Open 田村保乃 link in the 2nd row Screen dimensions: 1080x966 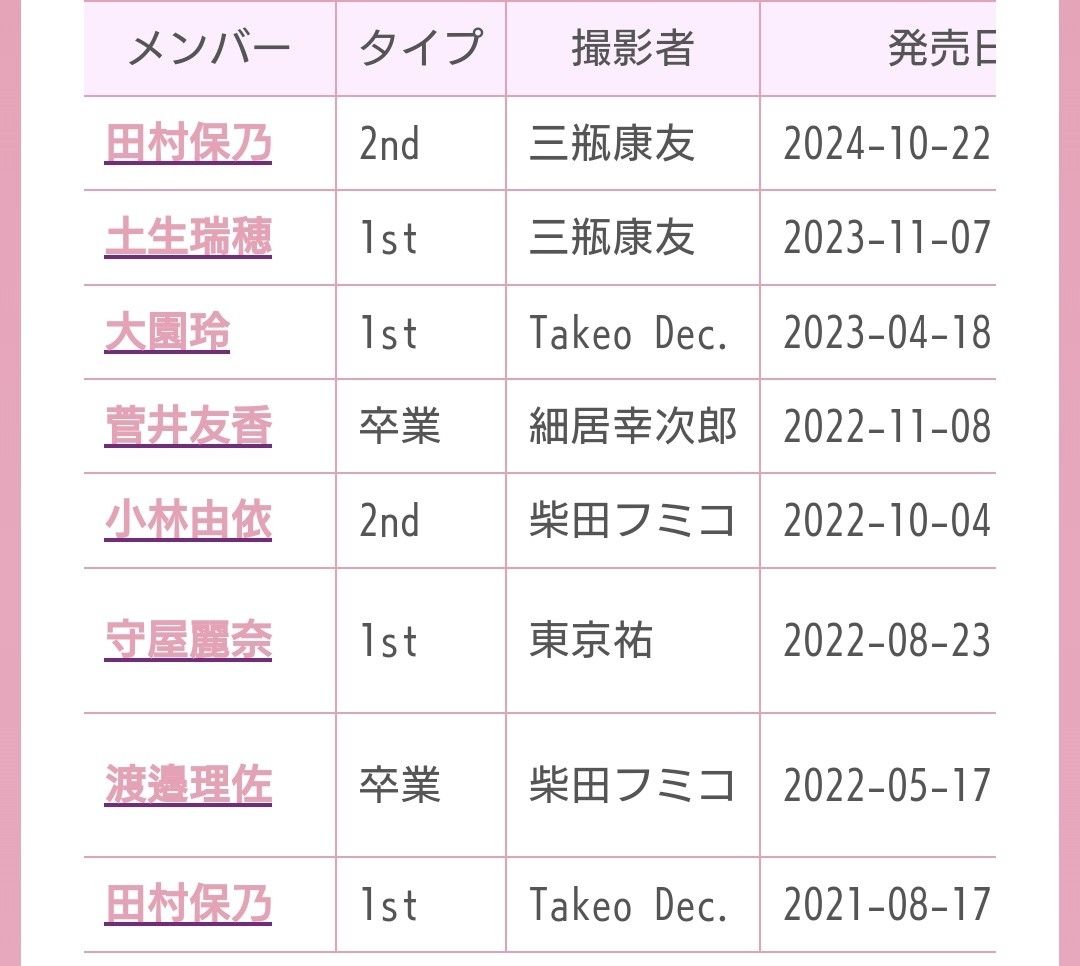coord(188,144)
